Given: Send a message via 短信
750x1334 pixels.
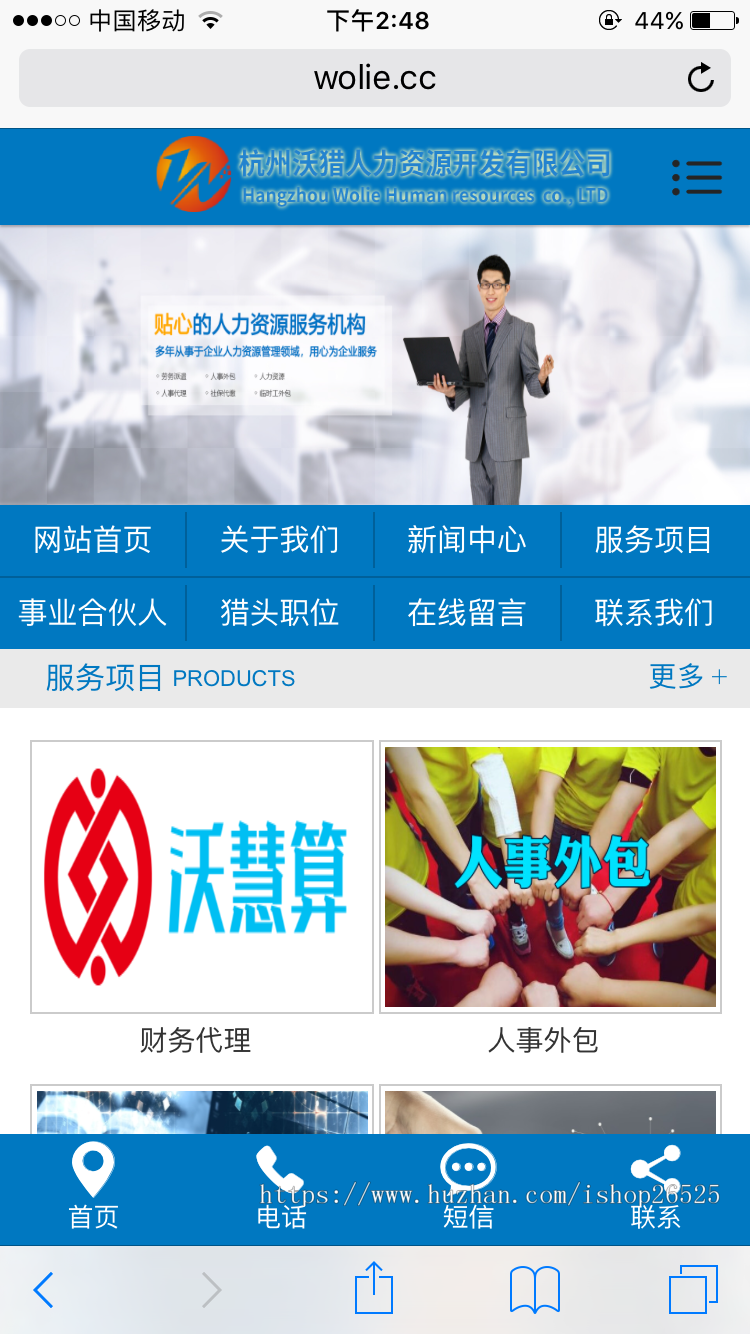Looking at the screenshot, I should click(468, 1187).
